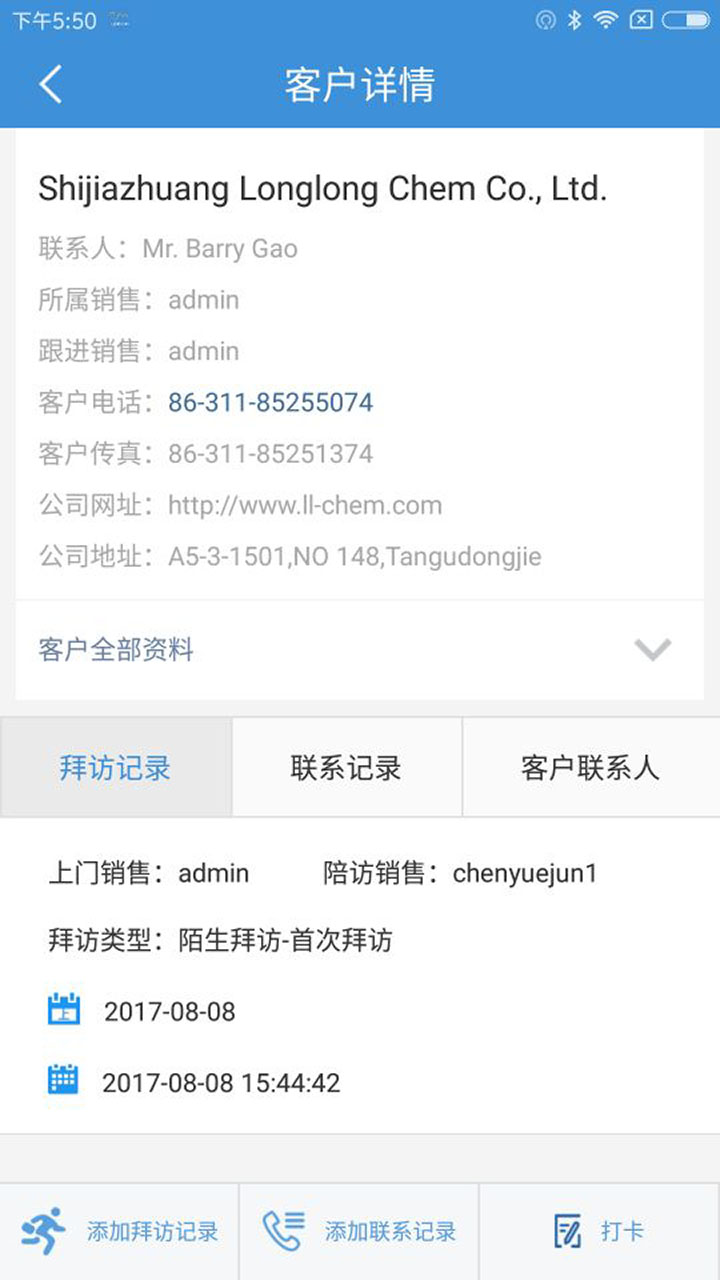Go back from the 客户详情 page
720x1280 pixels.
(50, 85)
